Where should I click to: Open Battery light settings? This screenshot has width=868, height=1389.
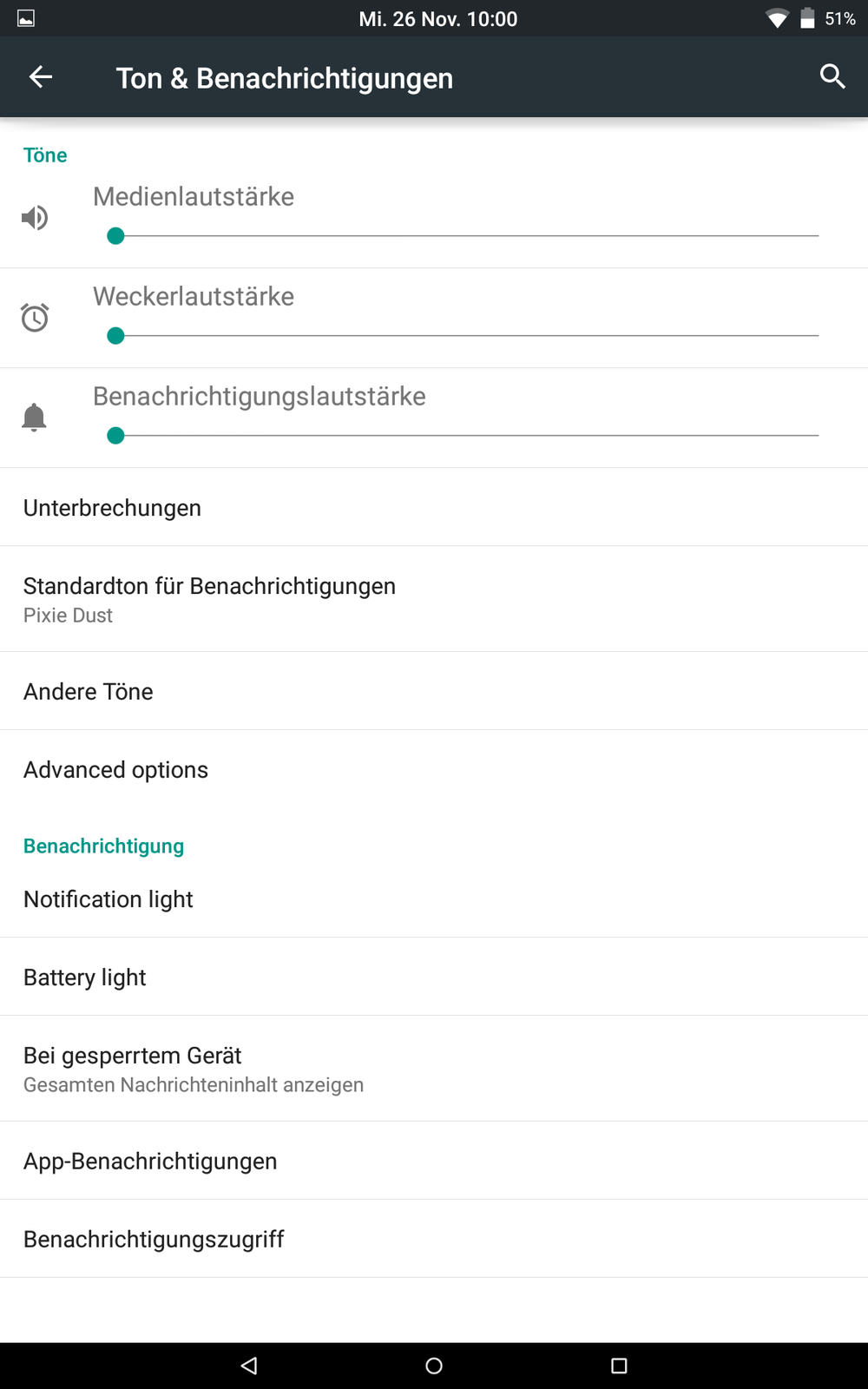point(434,978)
